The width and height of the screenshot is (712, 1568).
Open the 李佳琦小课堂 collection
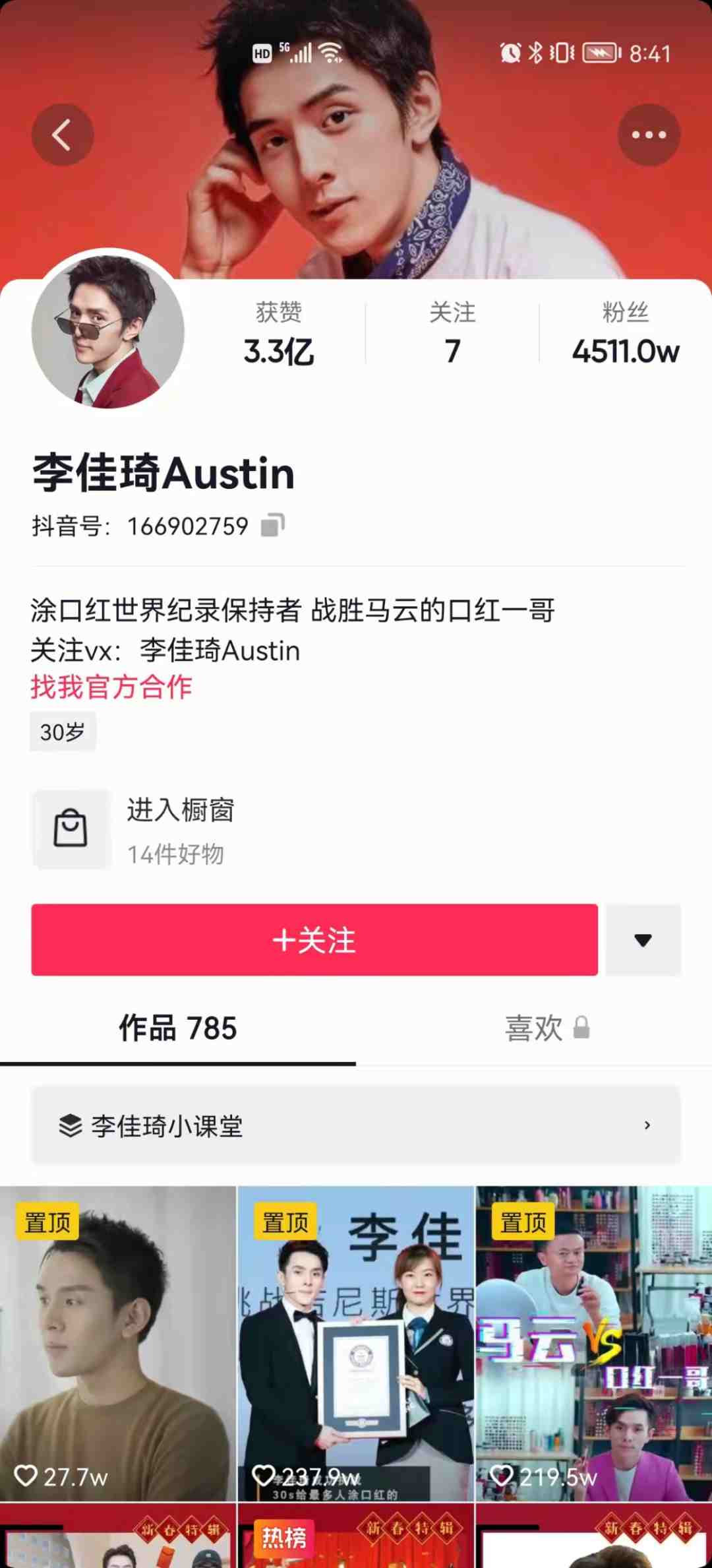point(355,1125)
